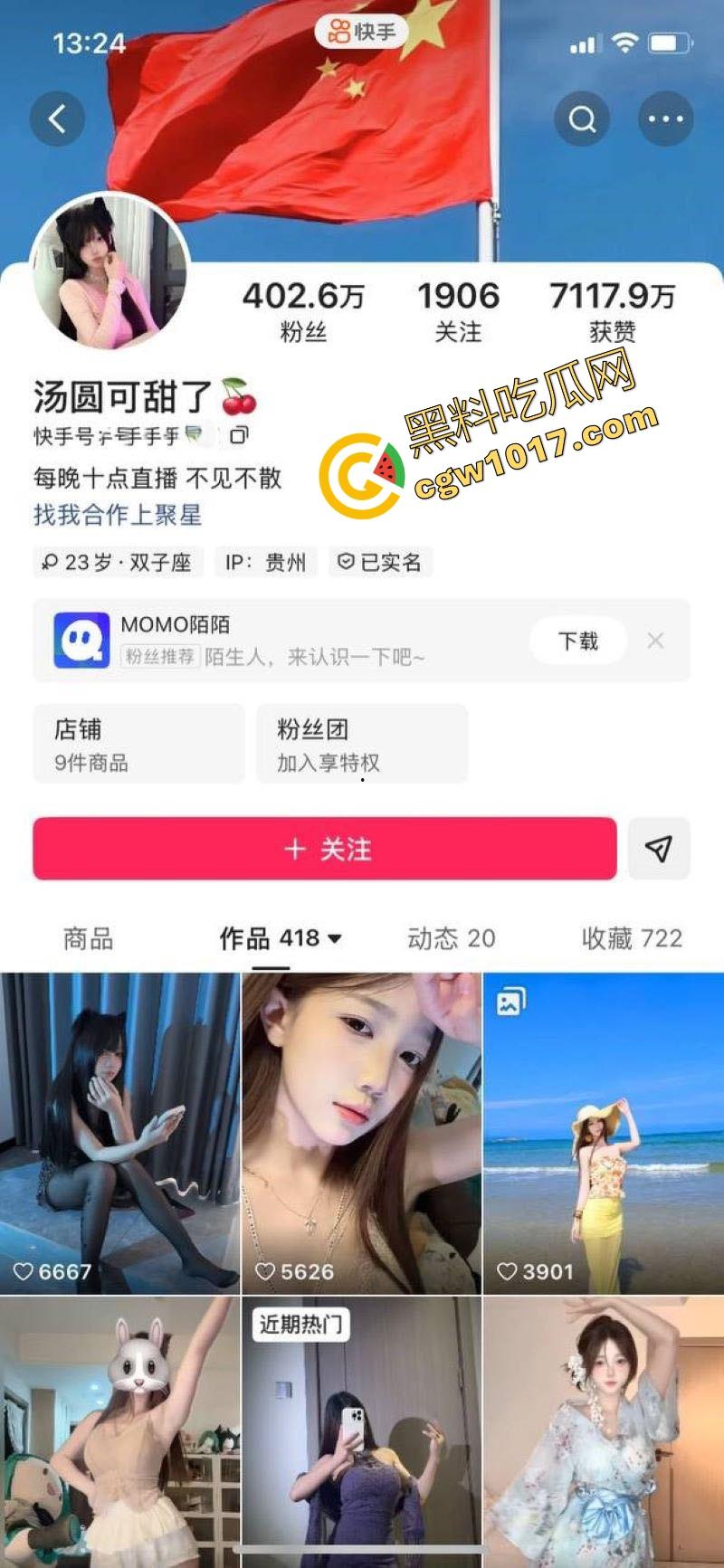Switch to the 动态 20 tab
The width and height of the screenshot is (724, 1568).
click(x=454, y=939)
